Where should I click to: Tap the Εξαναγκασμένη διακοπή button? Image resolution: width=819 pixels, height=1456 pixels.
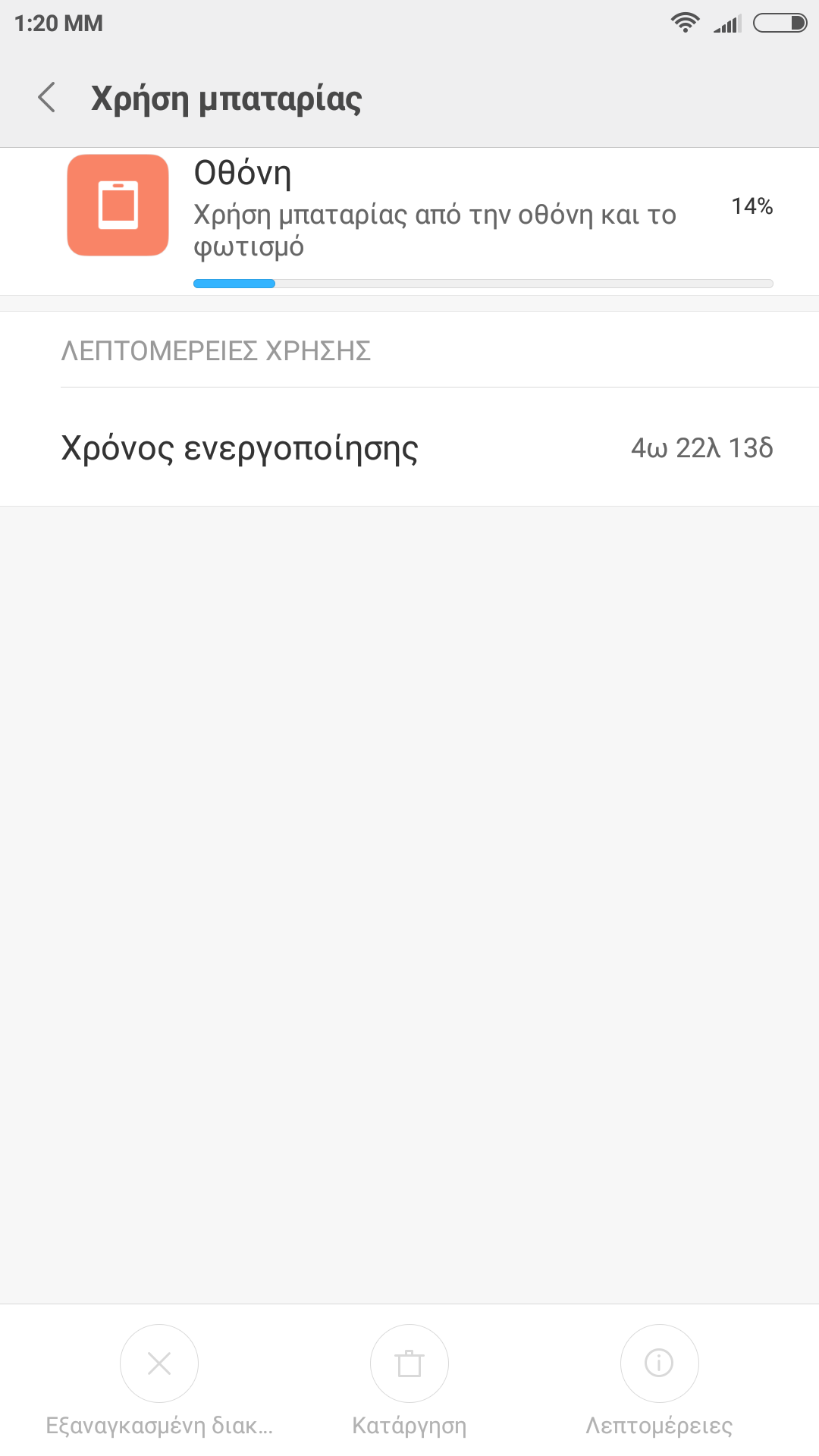coord(159,1363)
